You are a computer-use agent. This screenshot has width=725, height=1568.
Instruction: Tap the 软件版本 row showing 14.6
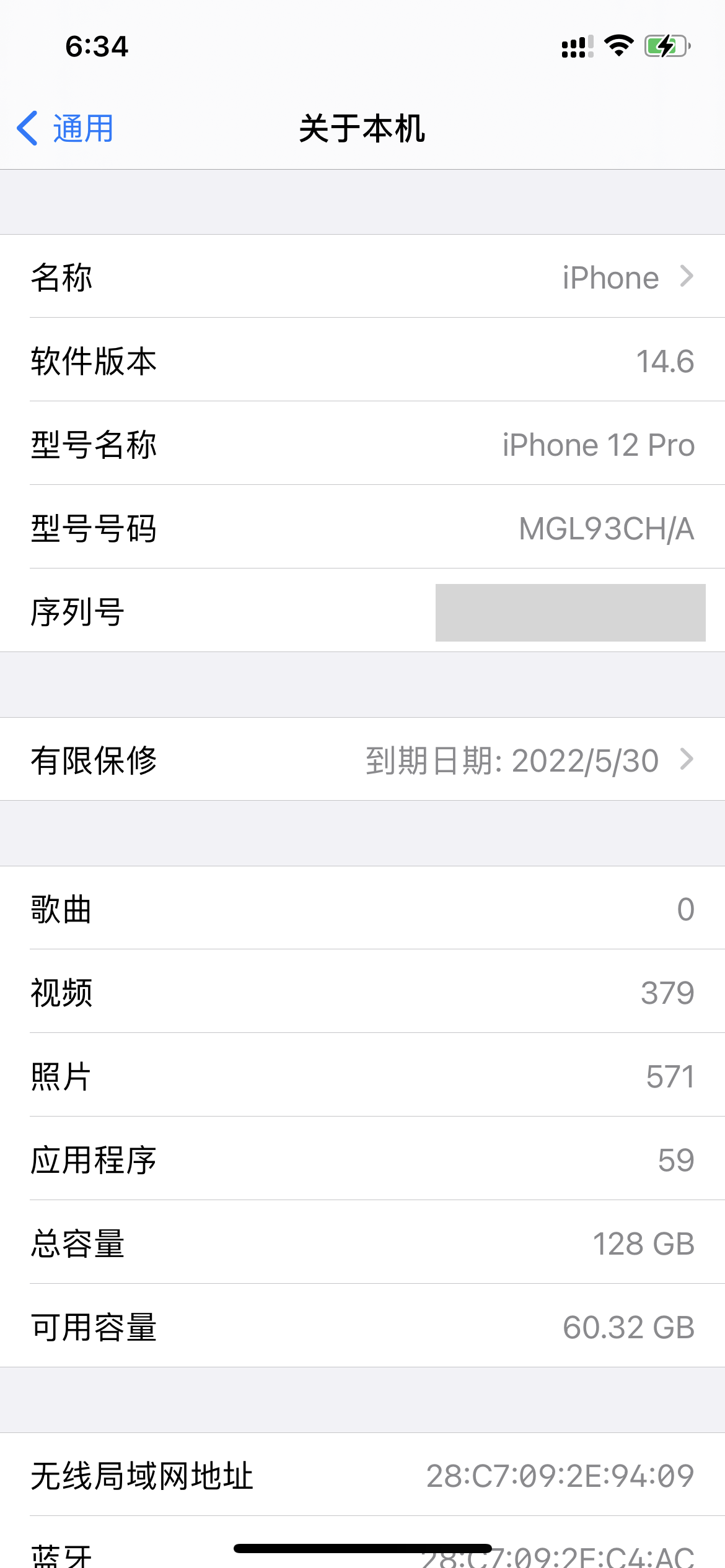tap(362, 360)
